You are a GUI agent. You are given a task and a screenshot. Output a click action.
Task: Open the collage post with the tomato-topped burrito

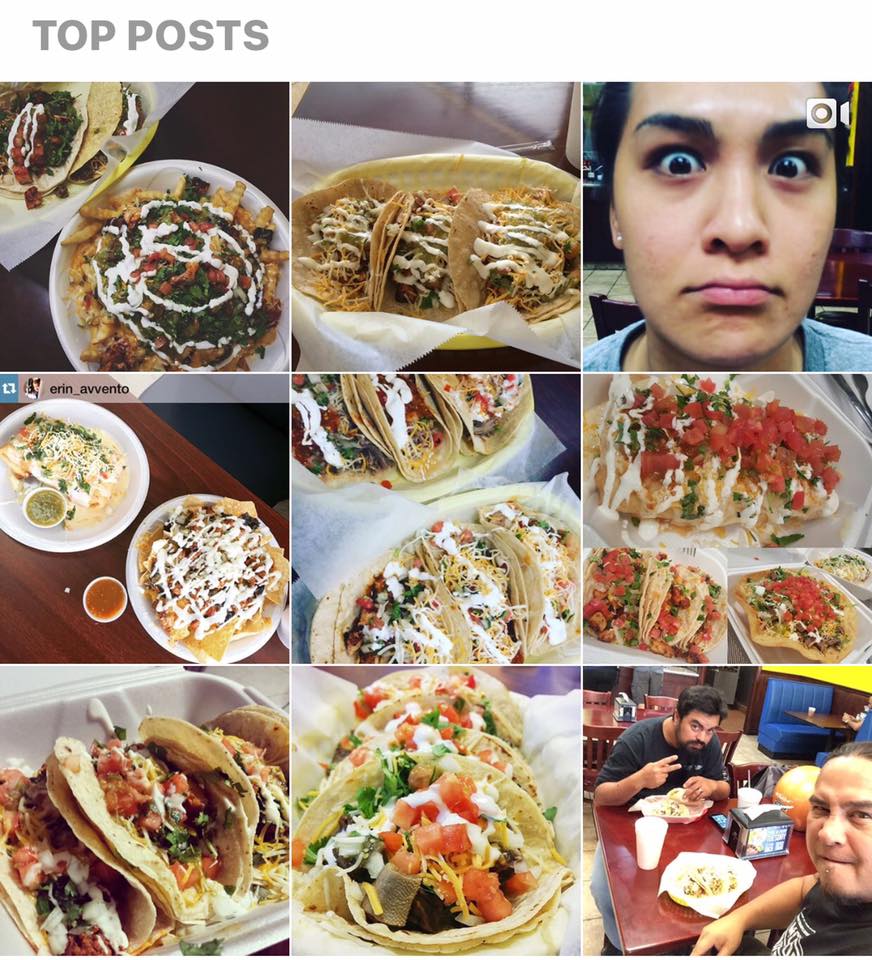(727, 520)
